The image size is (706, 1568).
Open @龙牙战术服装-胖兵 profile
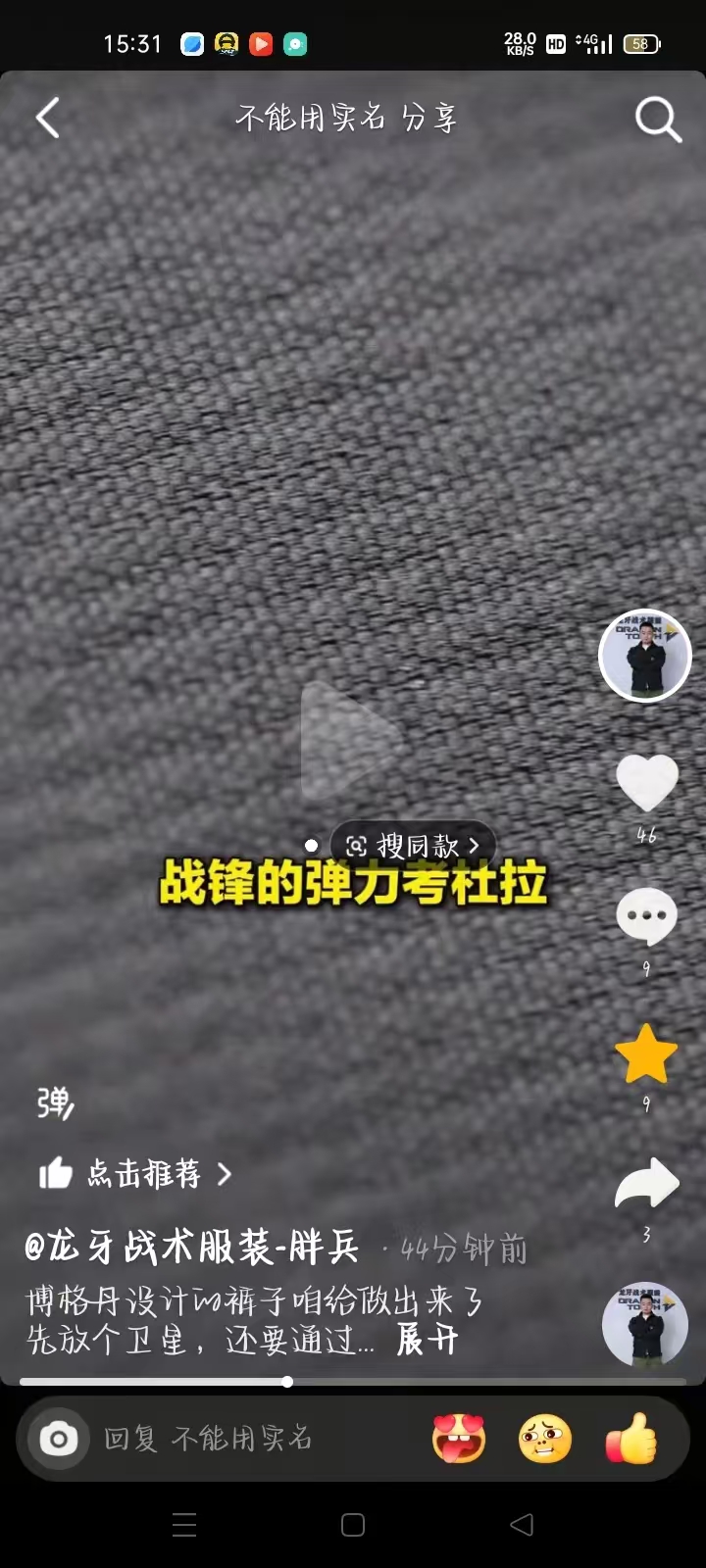point(192,1248)
